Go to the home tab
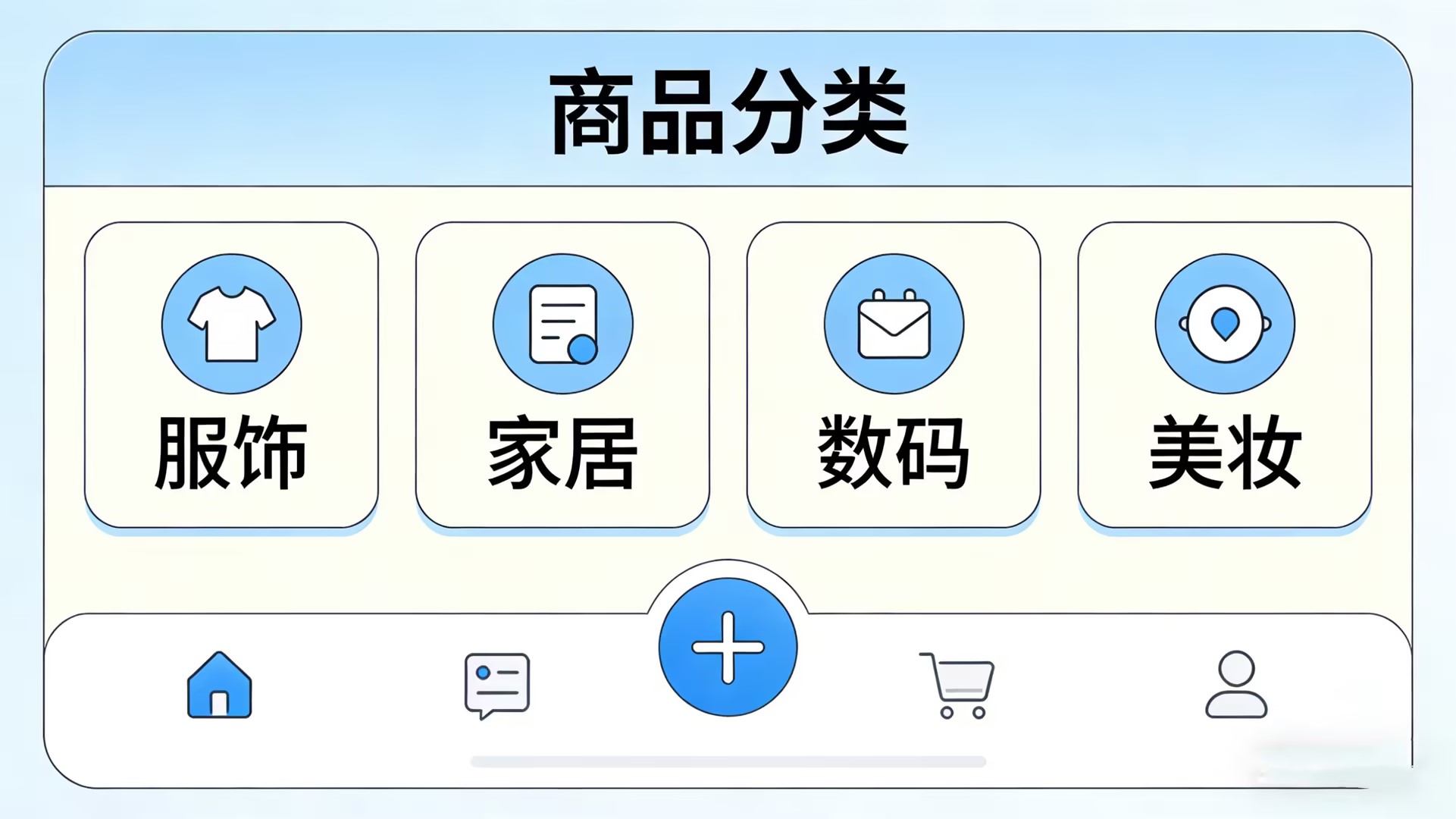 click(x=219, y=685)
